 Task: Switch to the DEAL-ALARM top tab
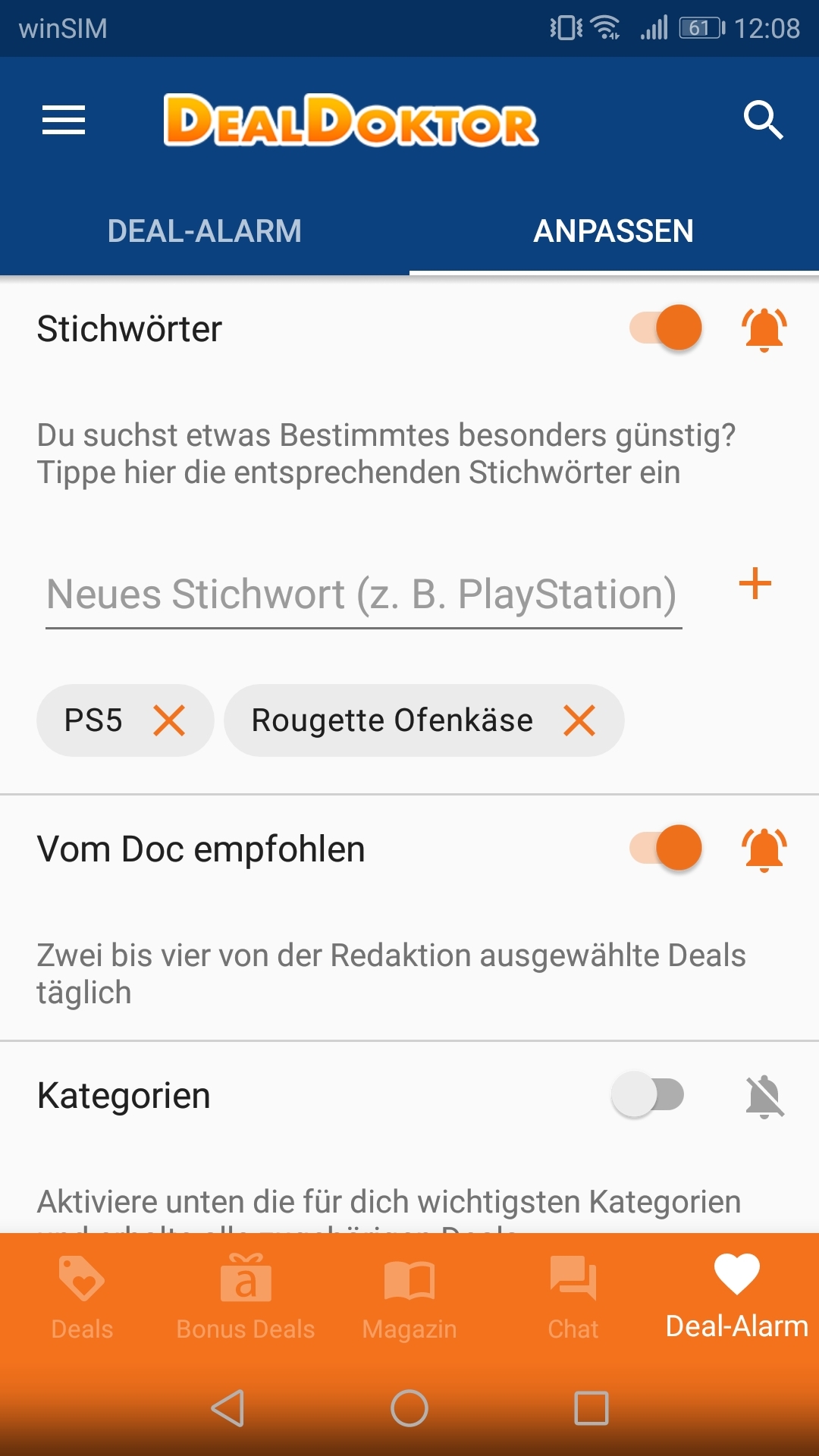pos(205,231)
